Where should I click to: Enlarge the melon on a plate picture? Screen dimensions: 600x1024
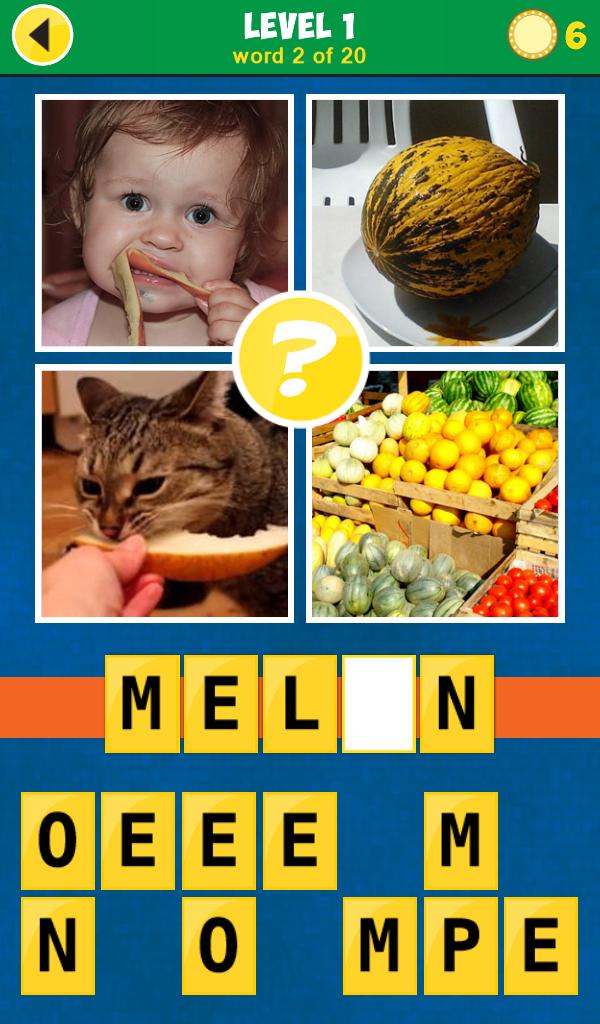[435, 222]
